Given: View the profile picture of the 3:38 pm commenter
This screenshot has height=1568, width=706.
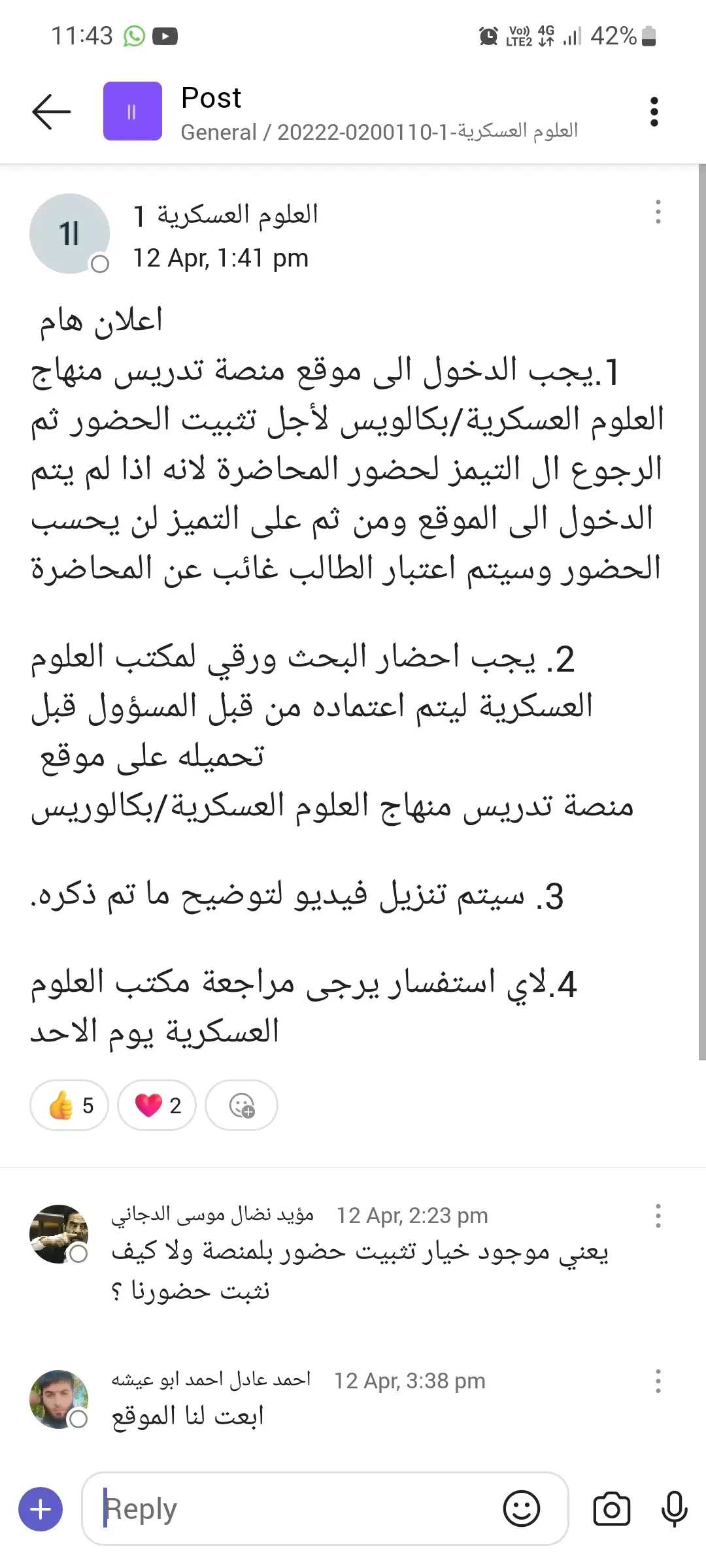Looking at the screenshot, I should (x=59, y=1399).
